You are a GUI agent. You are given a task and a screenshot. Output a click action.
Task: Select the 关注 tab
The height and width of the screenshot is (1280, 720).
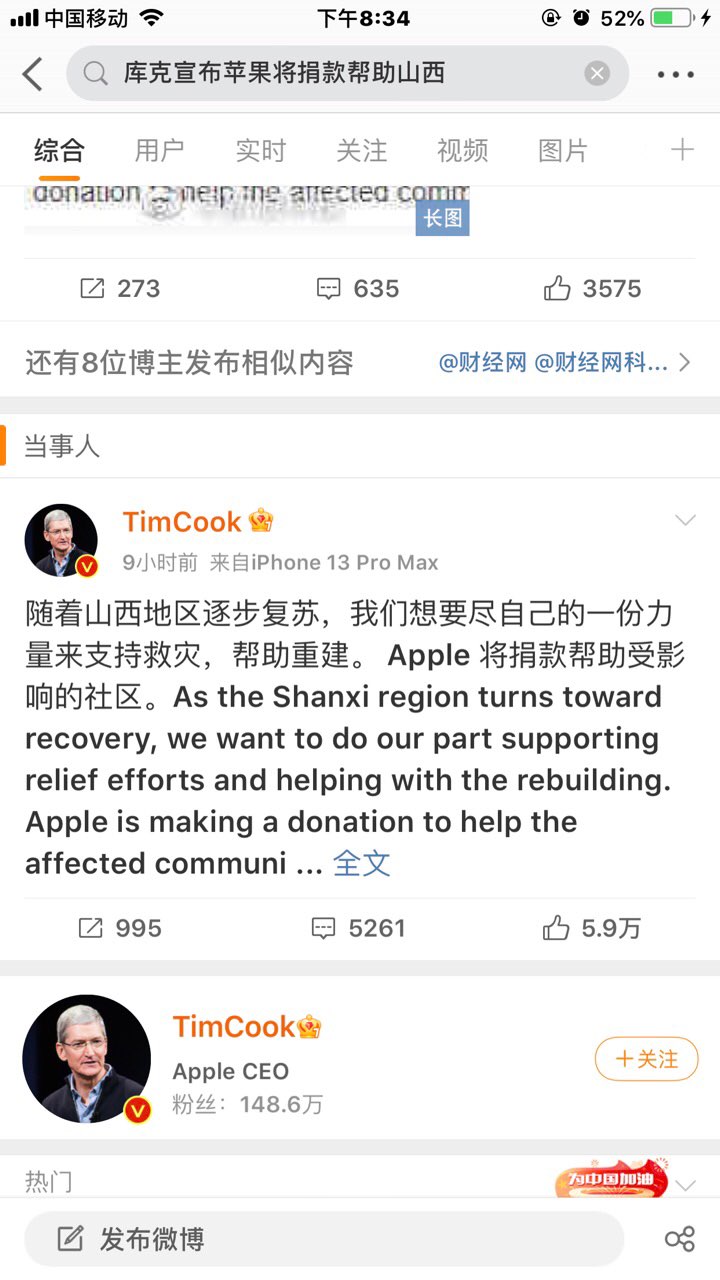click(361, 151)
